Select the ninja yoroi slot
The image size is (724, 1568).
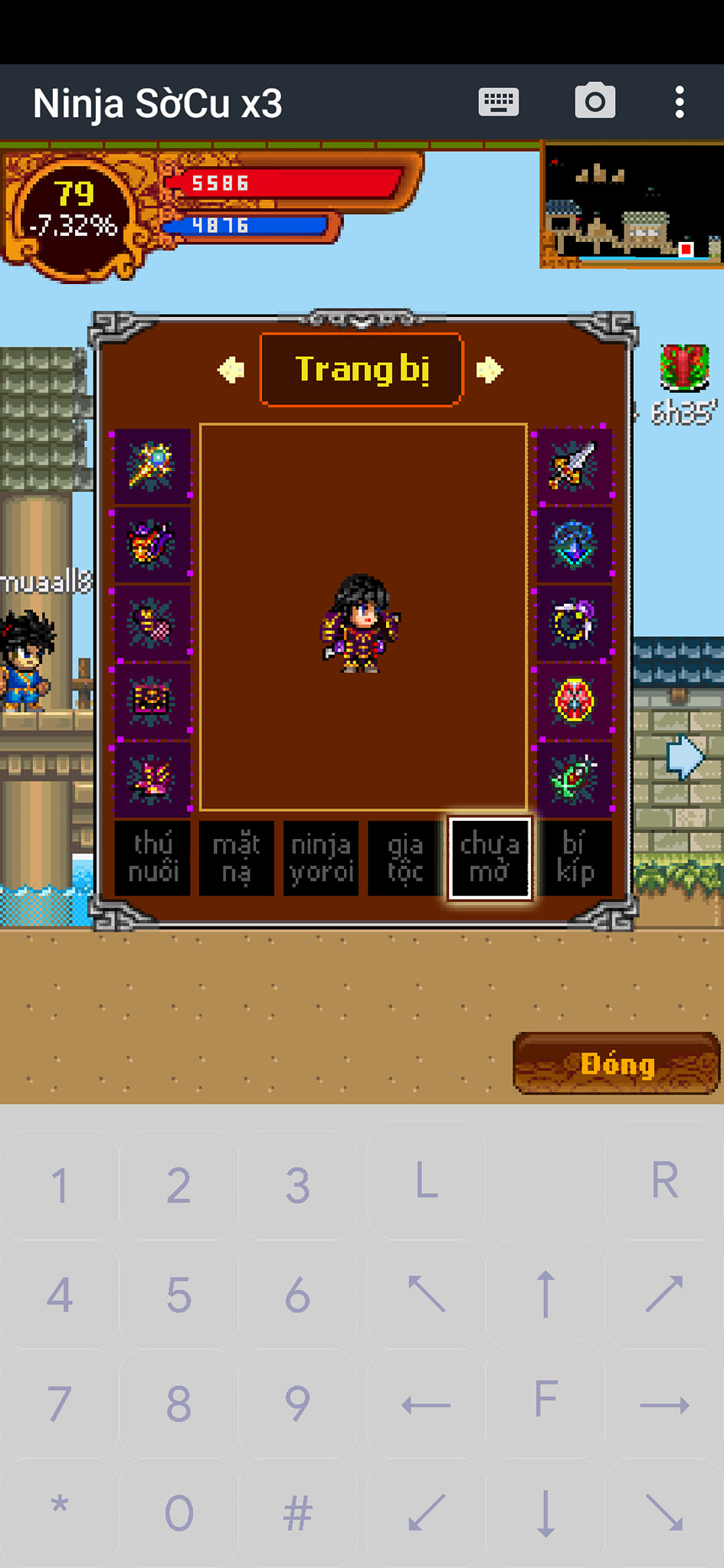click(321, 857)
